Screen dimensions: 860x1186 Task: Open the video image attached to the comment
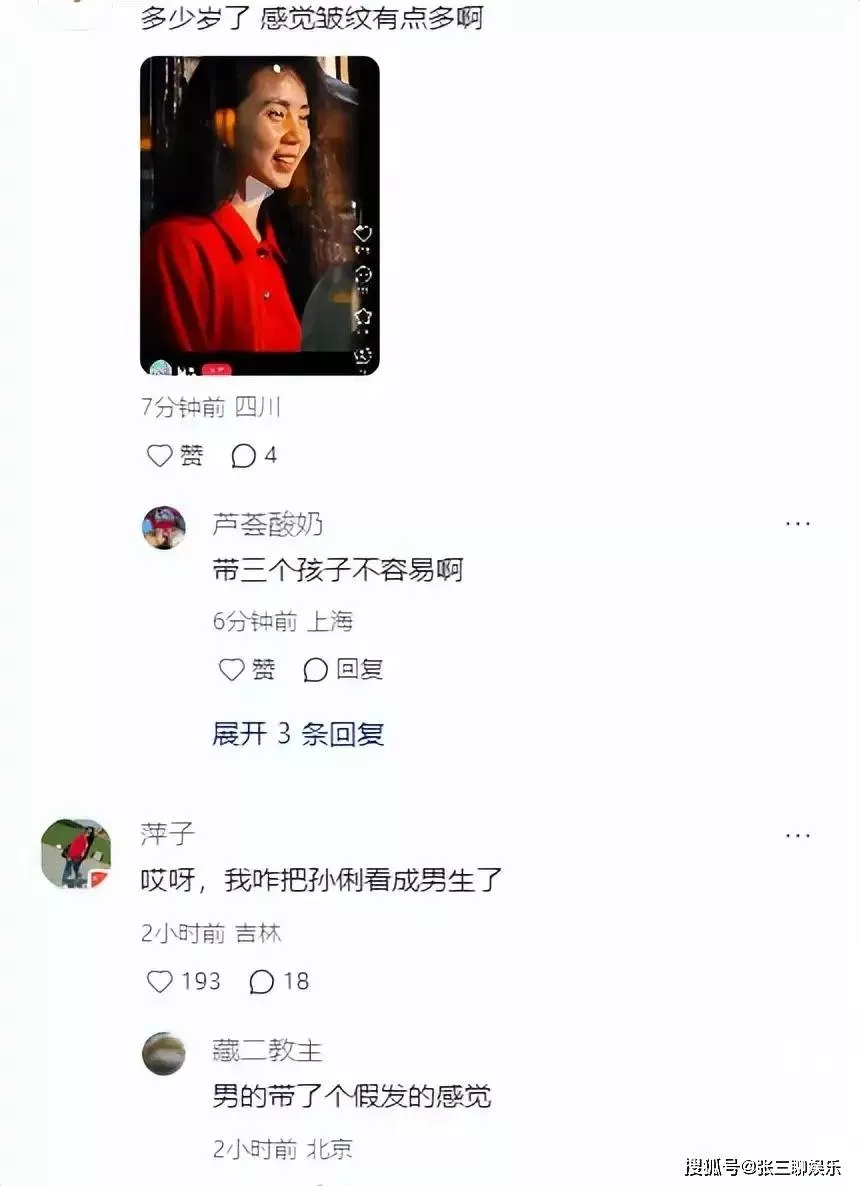click(259, 215)
